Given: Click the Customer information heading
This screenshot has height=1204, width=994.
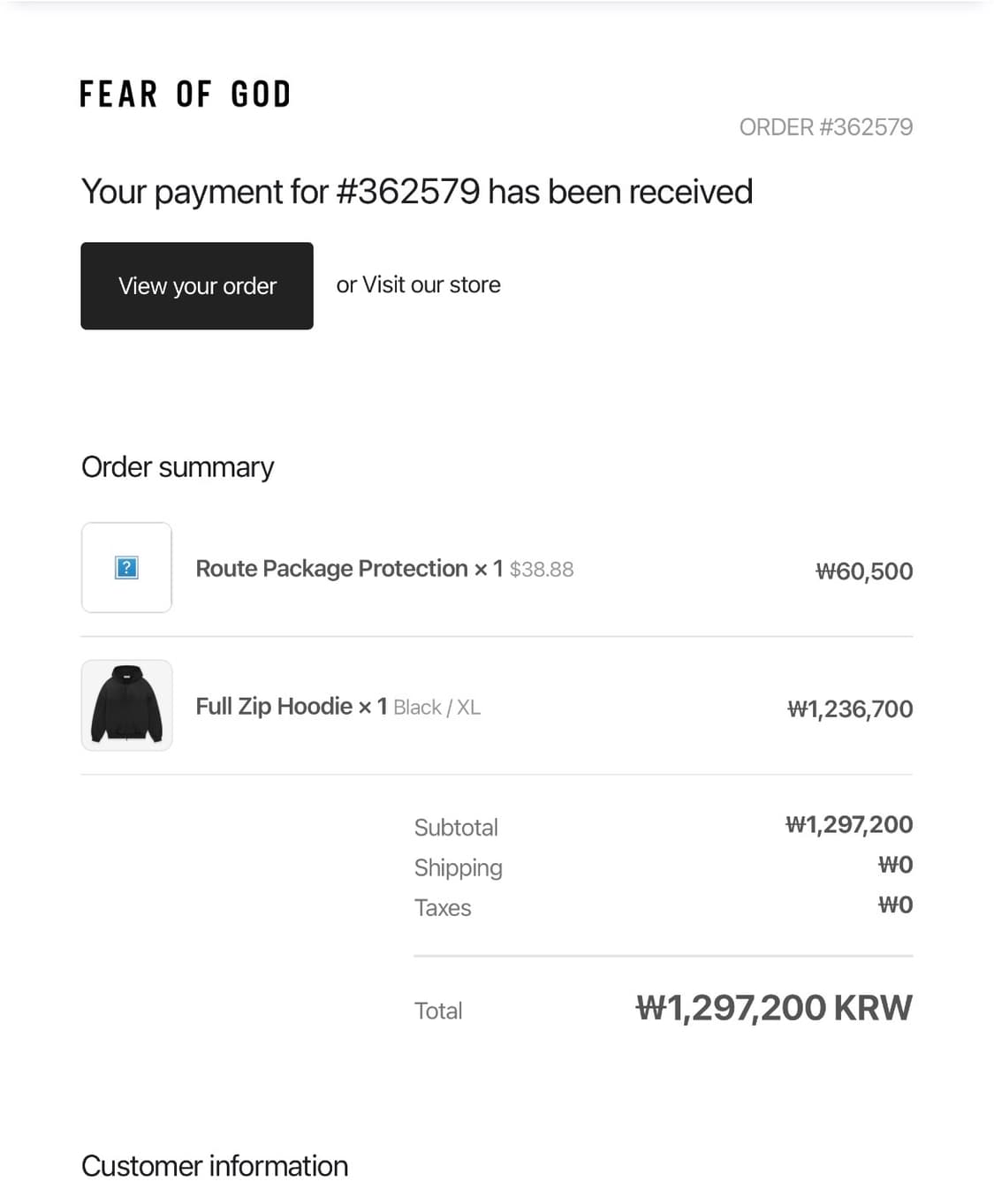Looking at the screenshot, I should 214,1166.
